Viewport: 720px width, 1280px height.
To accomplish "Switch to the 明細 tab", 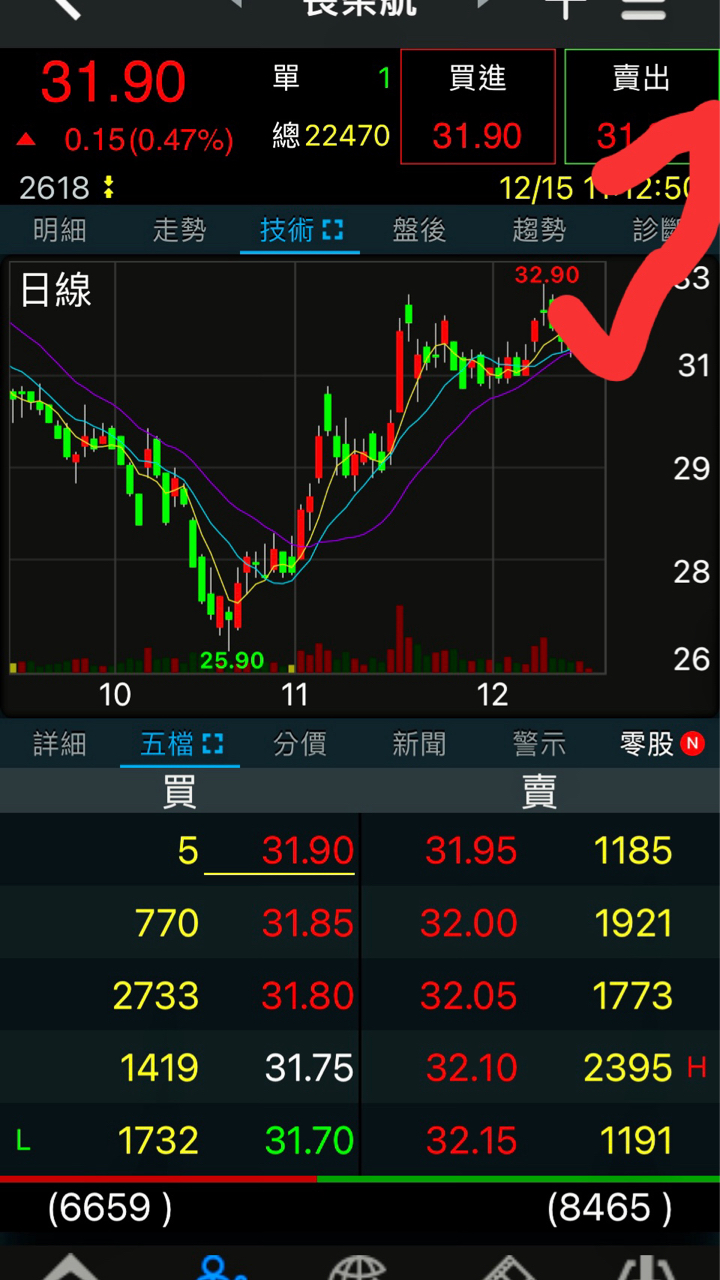I will point(60,231).
